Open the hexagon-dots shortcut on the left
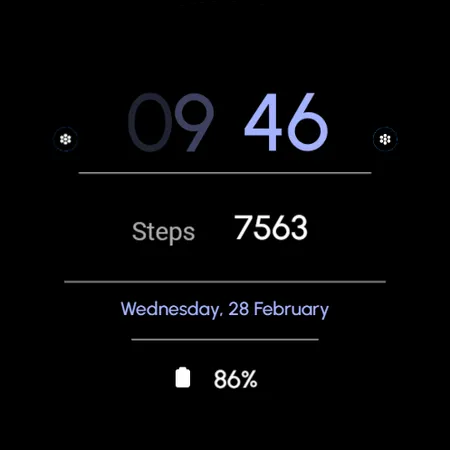The height and width of the screenshot is (450, 450). point(66,139)
